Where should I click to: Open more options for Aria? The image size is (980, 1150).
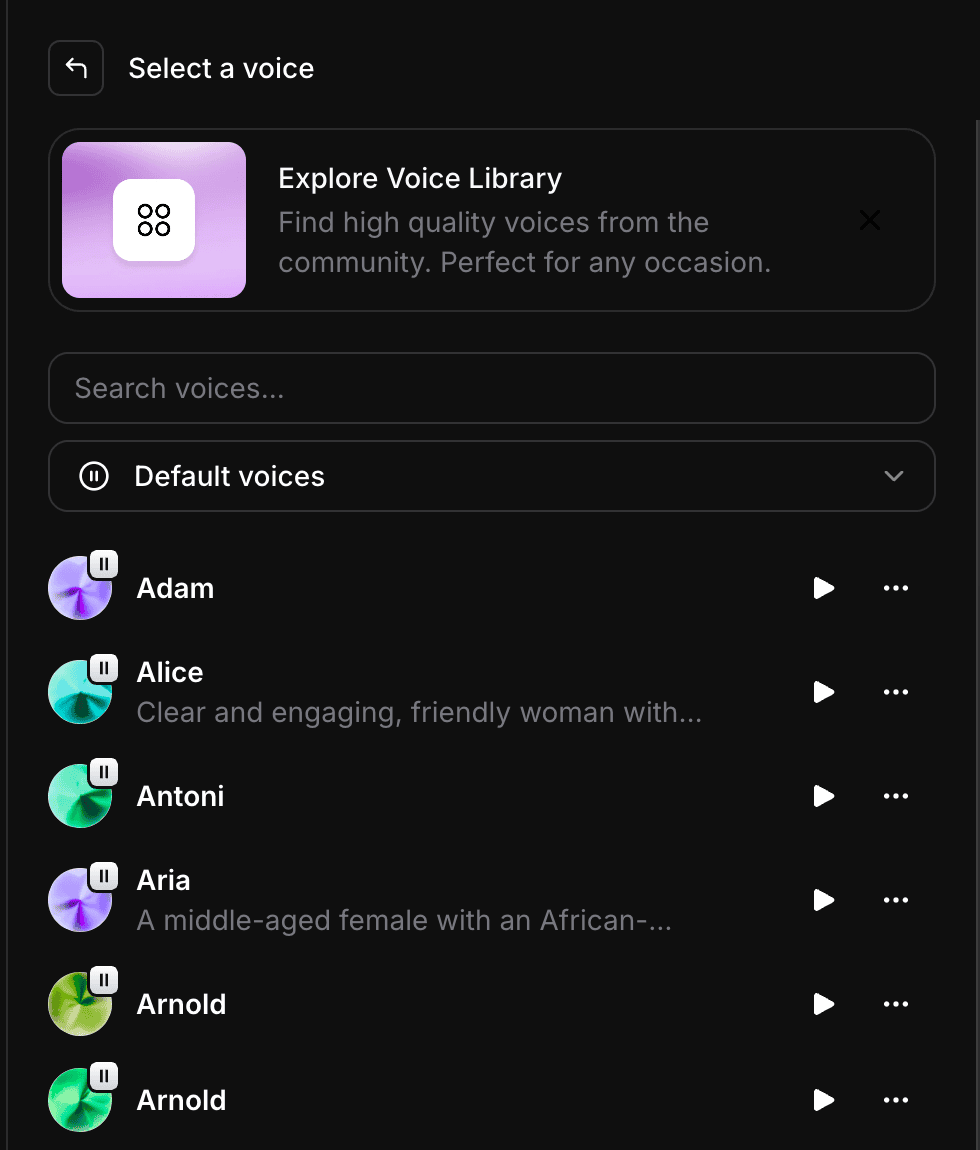coord(896,900)
